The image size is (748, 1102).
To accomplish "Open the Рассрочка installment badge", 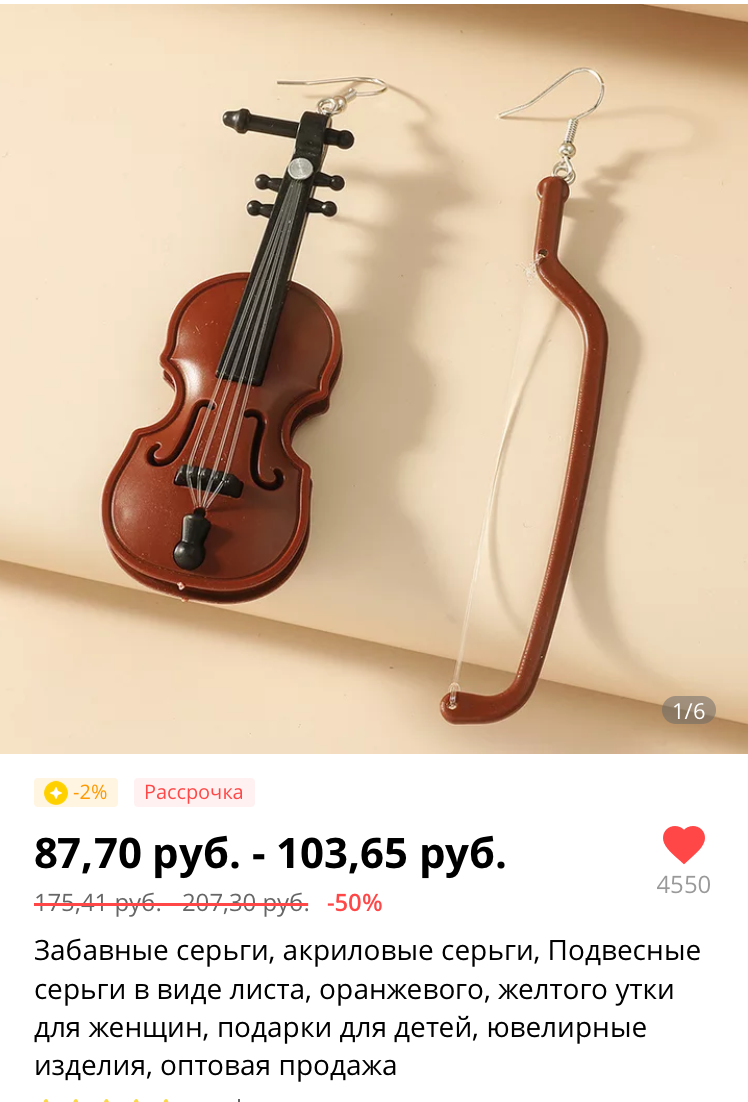I will pyautogui.click(x=194, y=792).
